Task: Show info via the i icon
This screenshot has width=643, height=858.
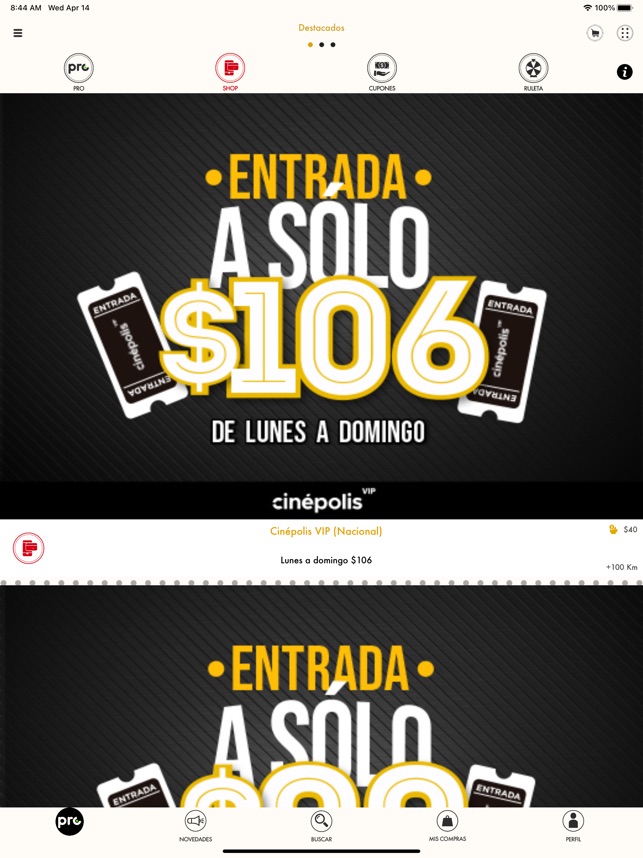Action: pyautogui.click(x=625, y=72)
